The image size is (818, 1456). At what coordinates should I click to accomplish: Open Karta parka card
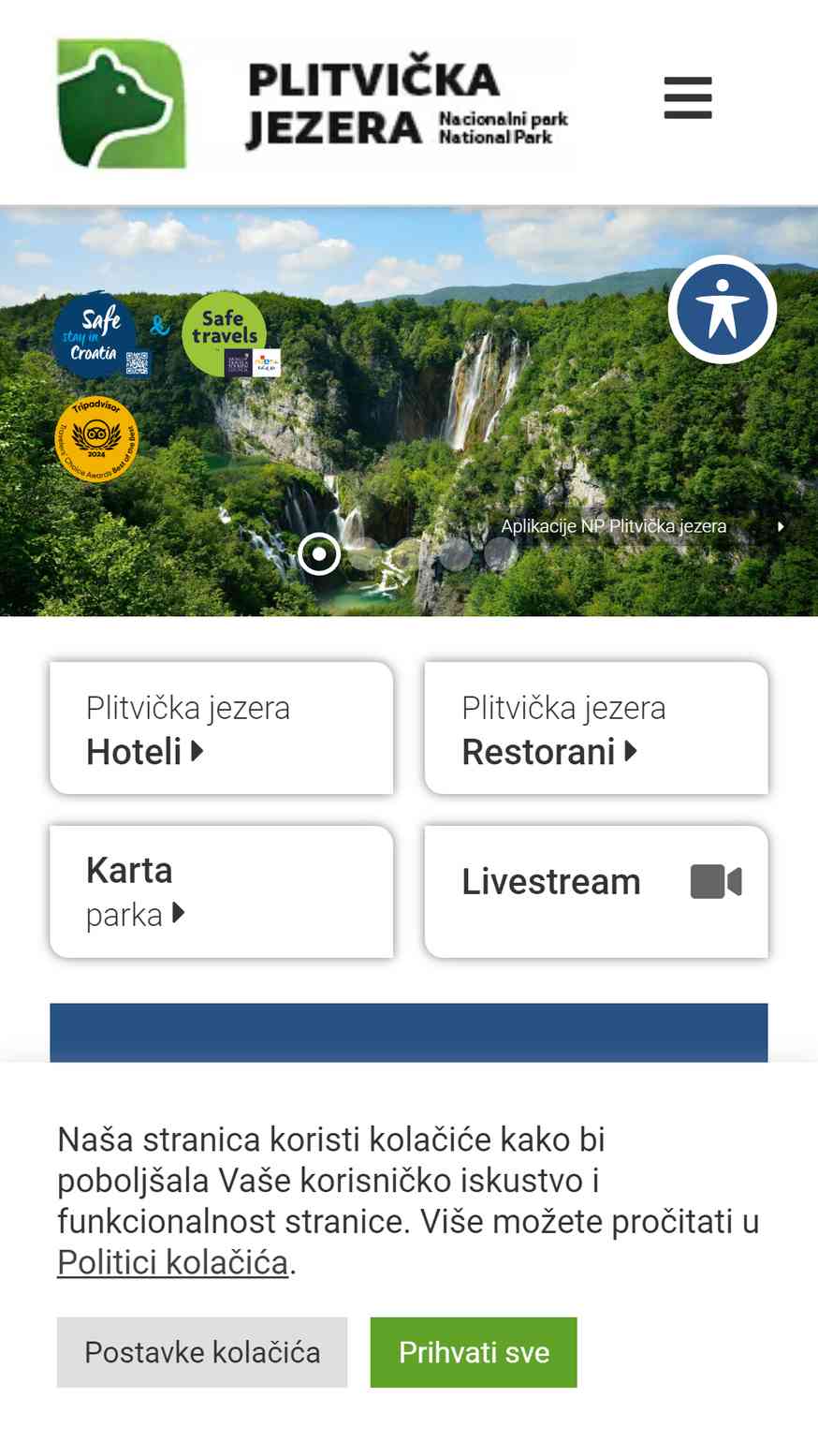coord(222,891)
